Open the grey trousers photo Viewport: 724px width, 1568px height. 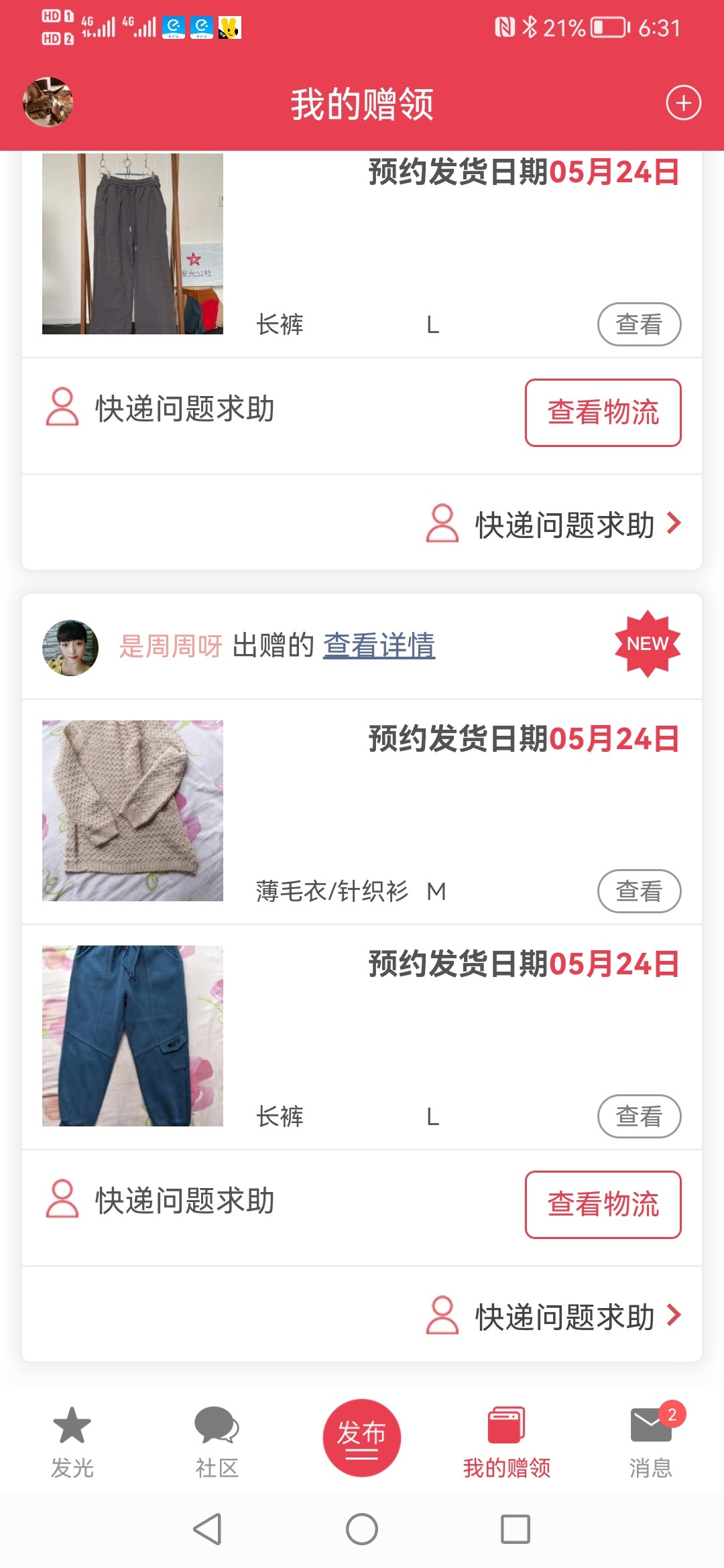point(133,244)
